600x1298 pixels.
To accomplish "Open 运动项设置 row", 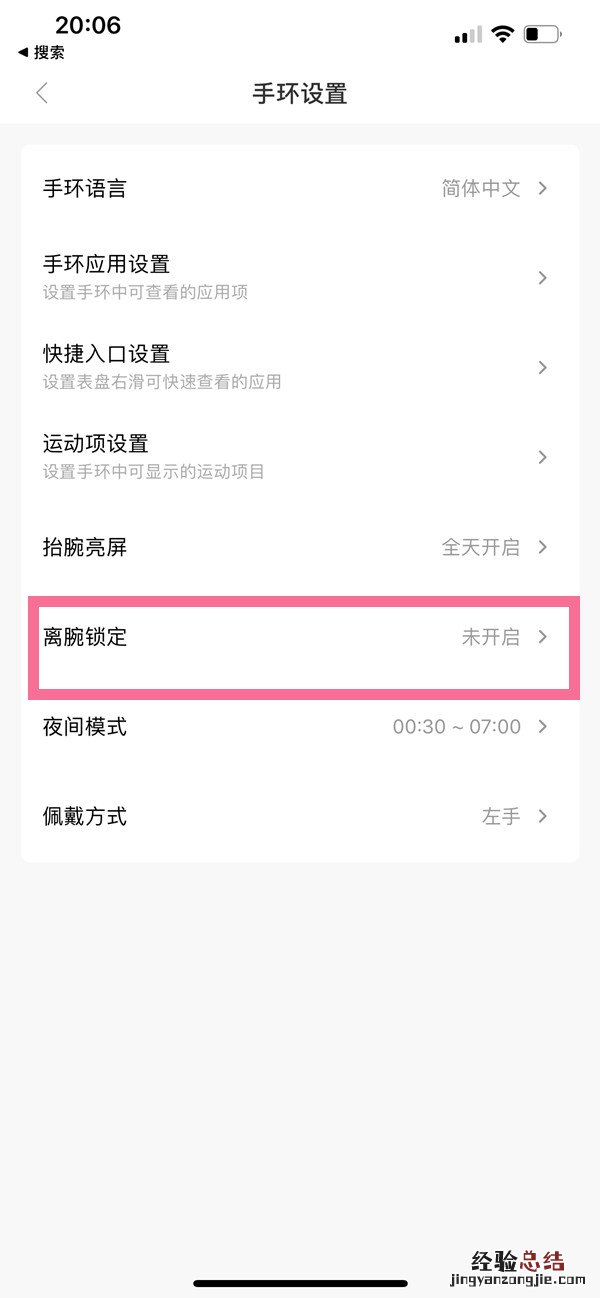I will (x=300, y=456).
